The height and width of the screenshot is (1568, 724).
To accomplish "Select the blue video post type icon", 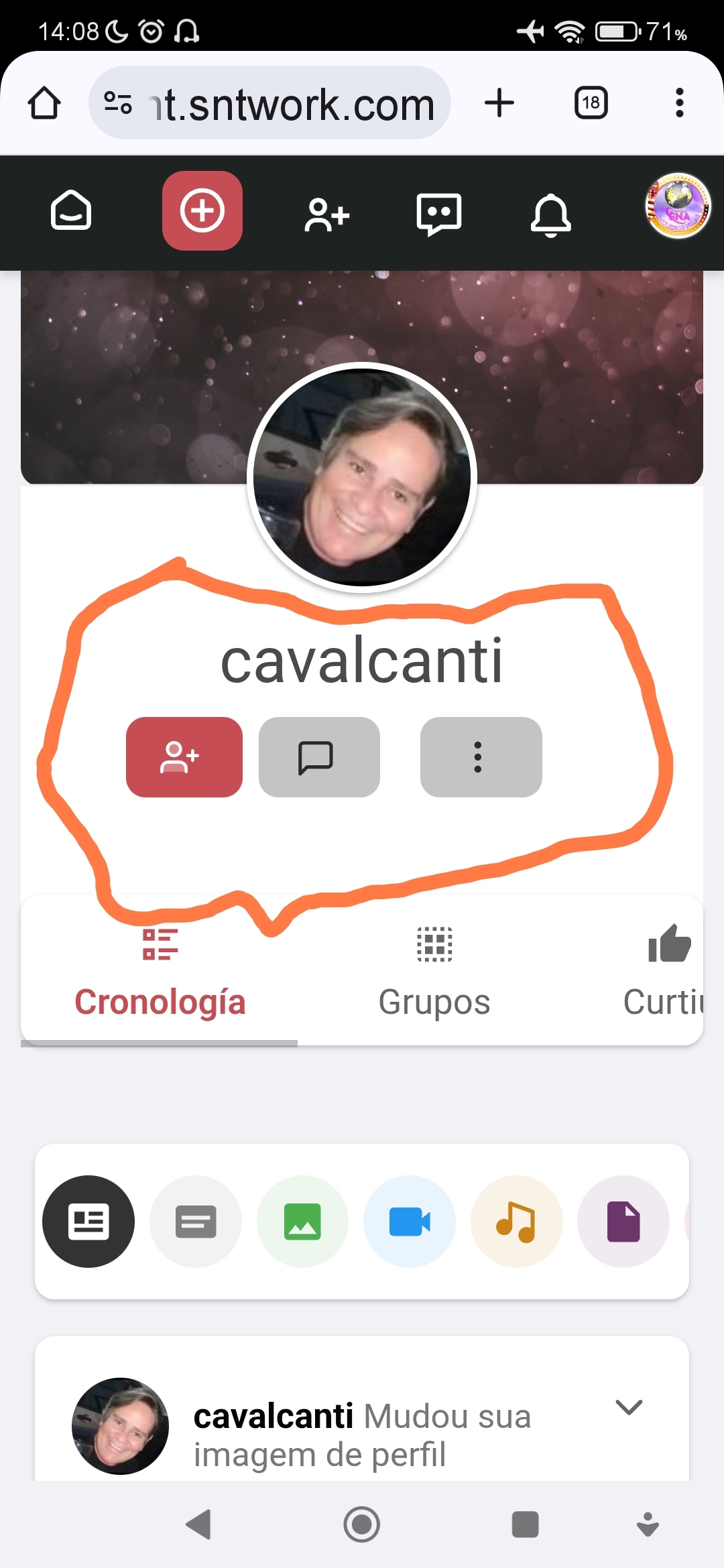I will tap(410, 1221).
